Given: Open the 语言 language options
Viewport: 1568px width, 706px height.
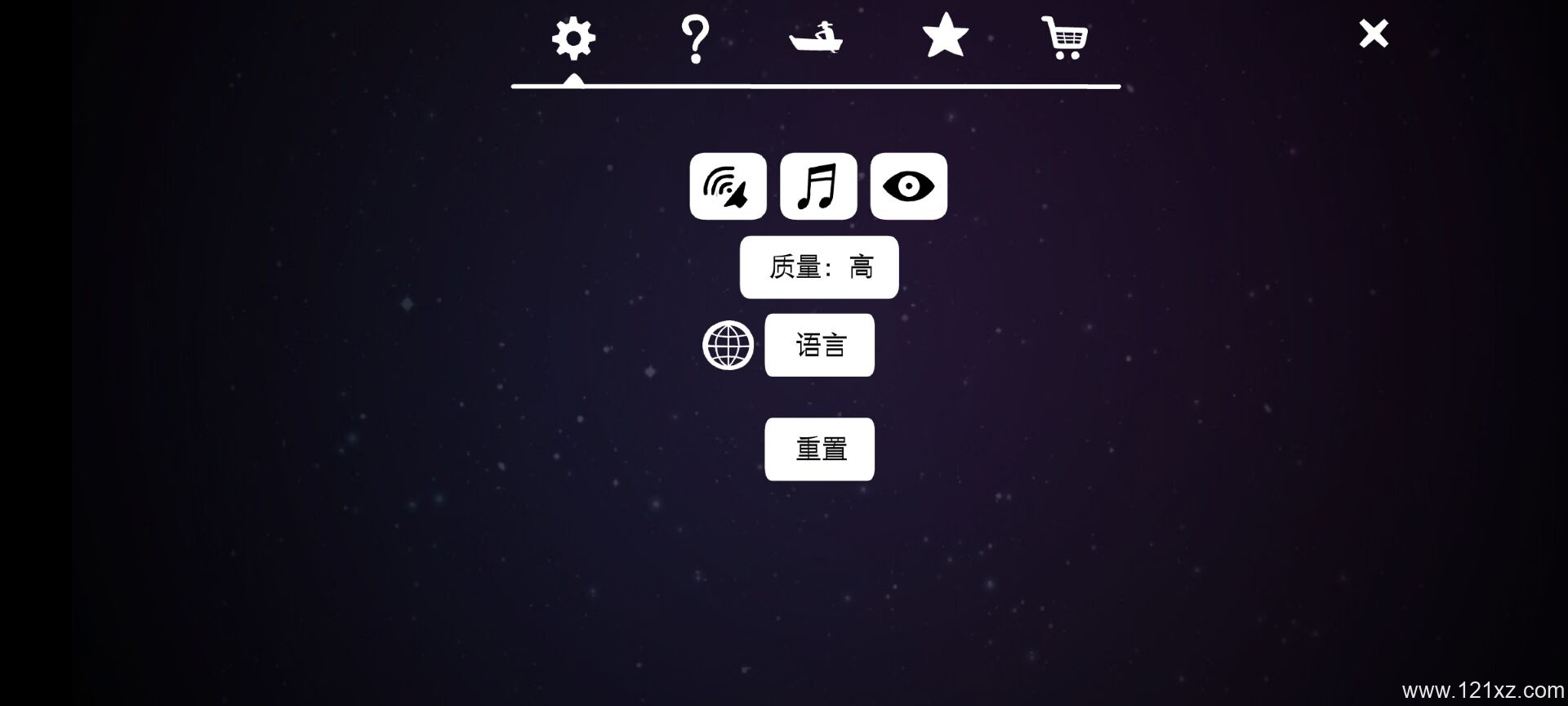Looking at the screenshot, I should pyautogui.click(x=819, y=345).
